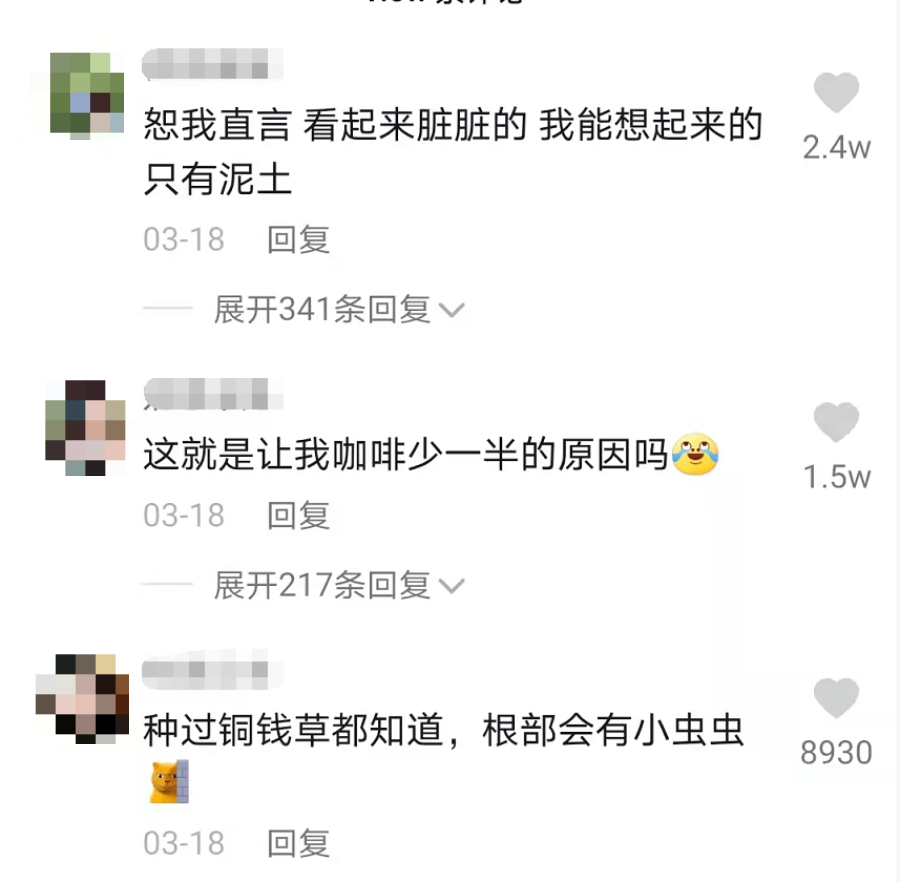
Task: Expand 展开217条回复
Action: point(338,585)
